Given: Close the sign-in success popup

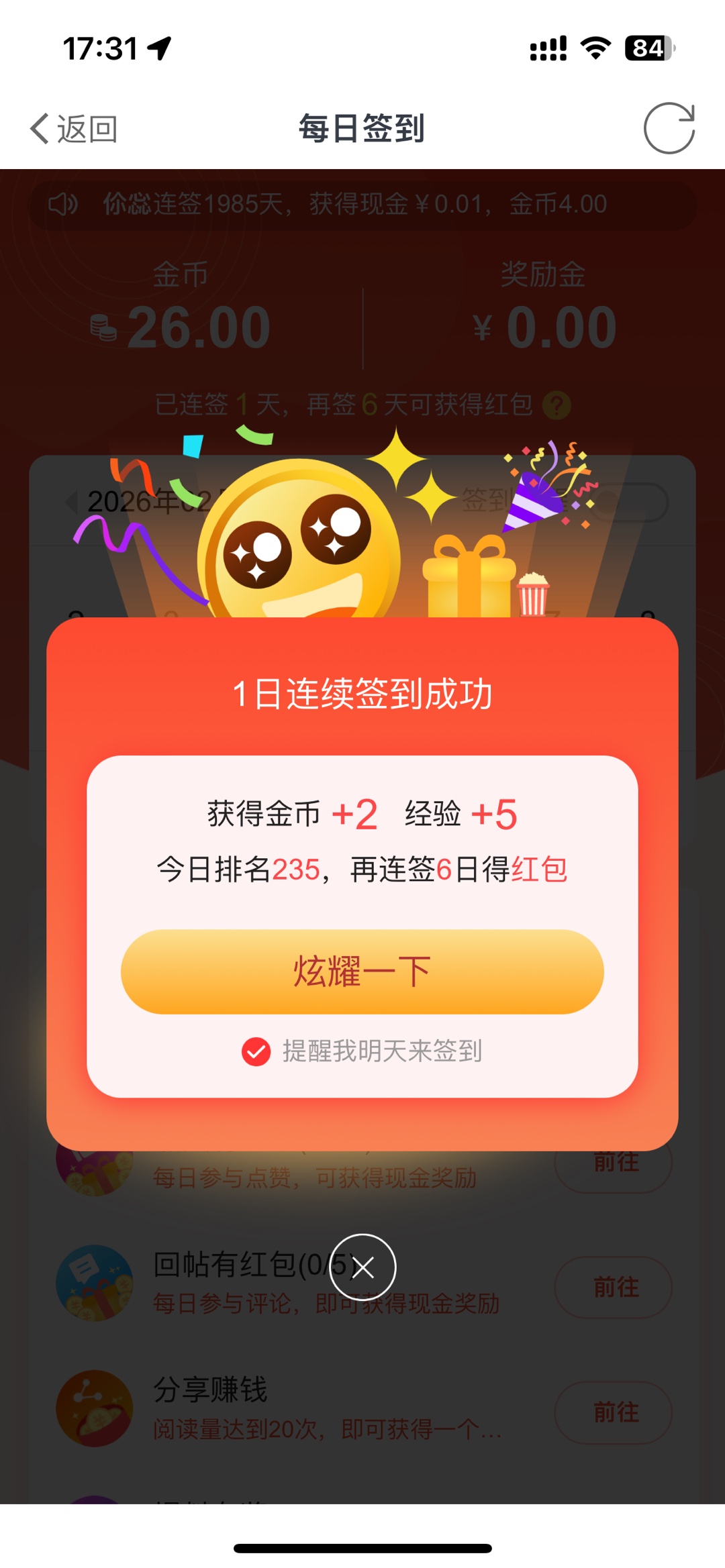Looking at the screenshot, I should coord(362,1267).
